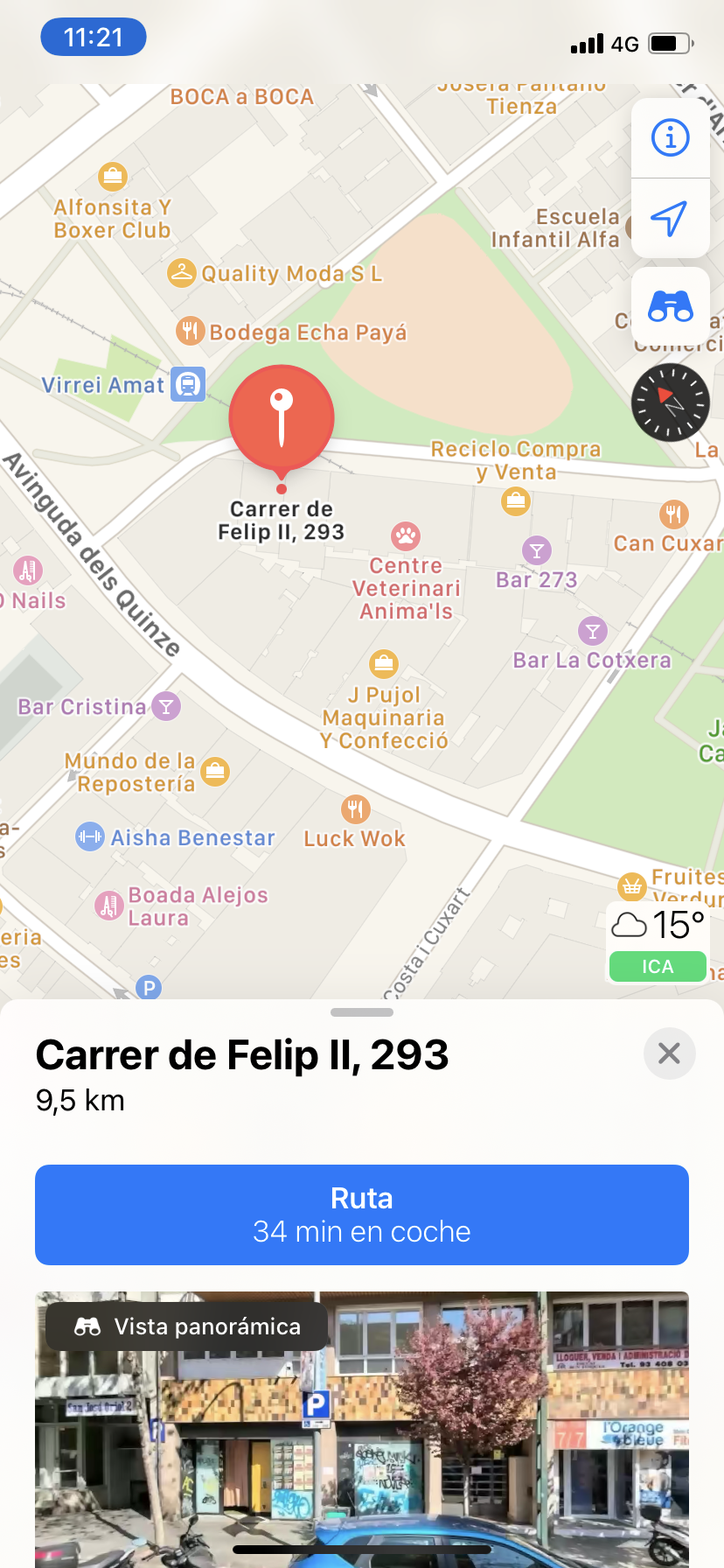The height and width of the screenshot is (1568, 724).
Task: Select Centre Veterinari Anima'ls on the map
Action: coord(406,535)
